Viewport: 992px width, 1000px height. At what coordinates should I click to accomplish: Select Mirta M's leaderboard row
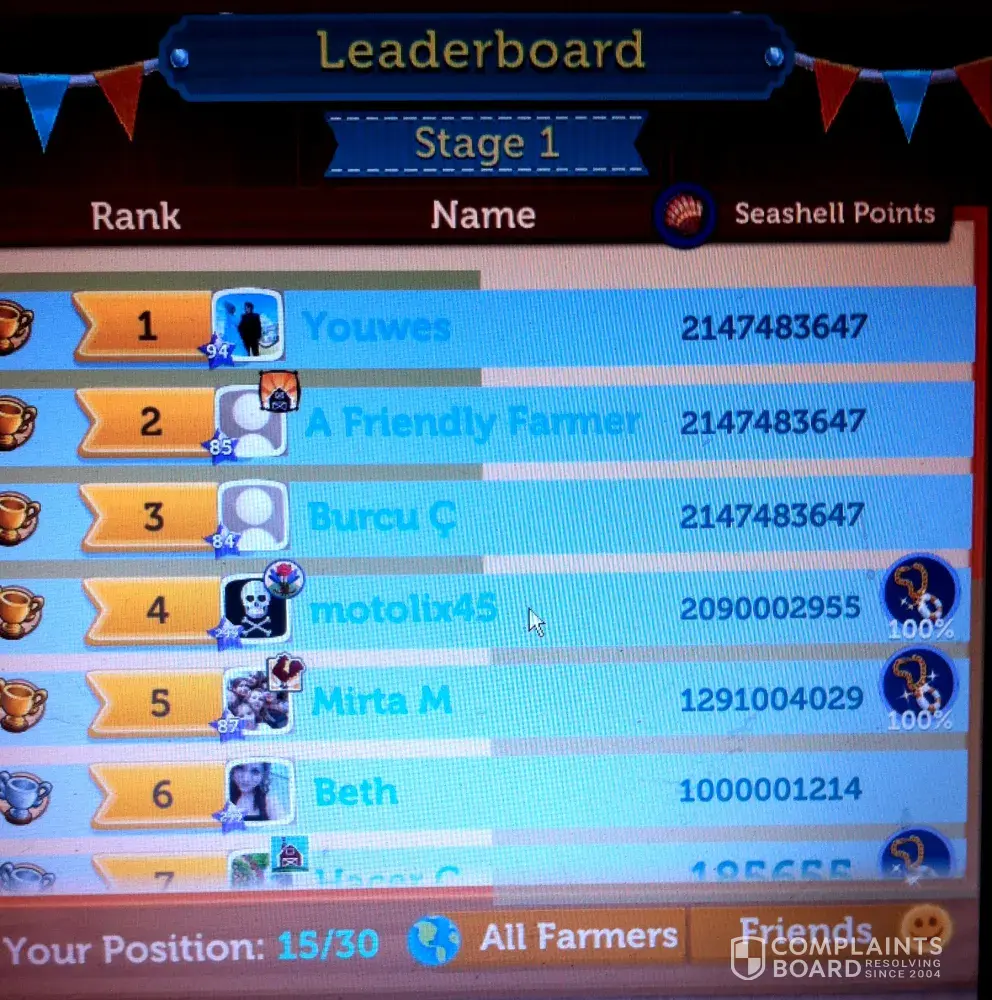tap(382, 700)
